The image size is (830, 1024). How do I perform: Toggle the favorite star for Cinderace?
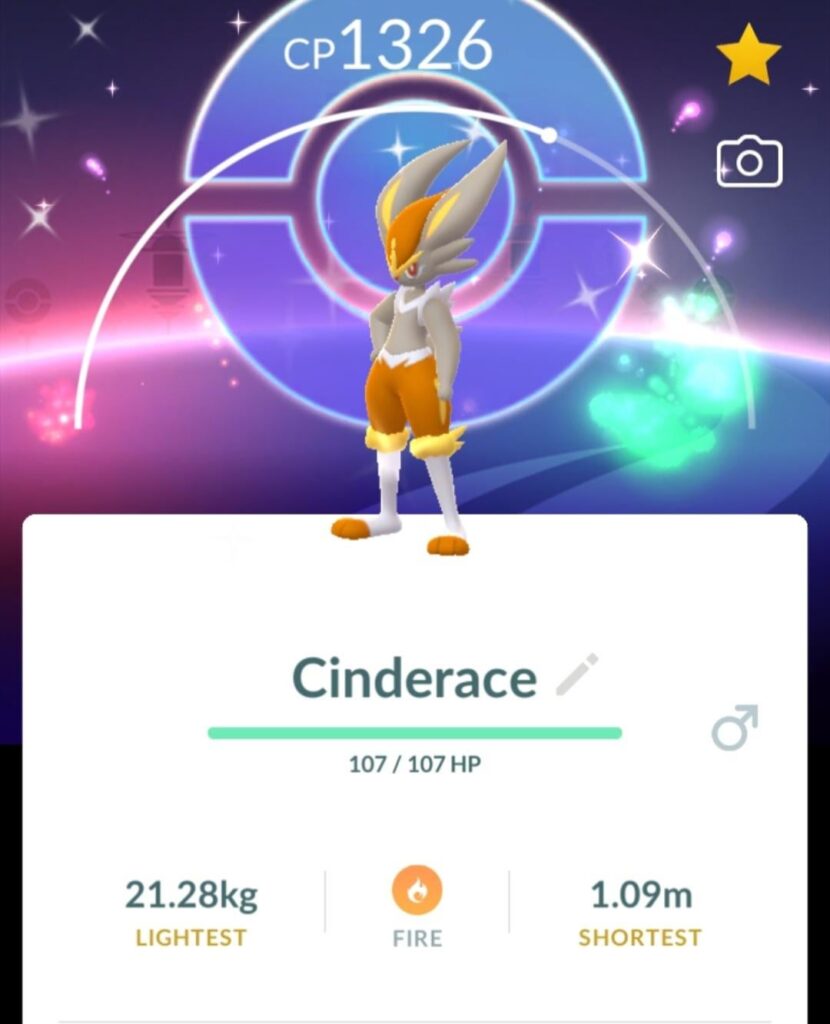(x=748, y=59)
